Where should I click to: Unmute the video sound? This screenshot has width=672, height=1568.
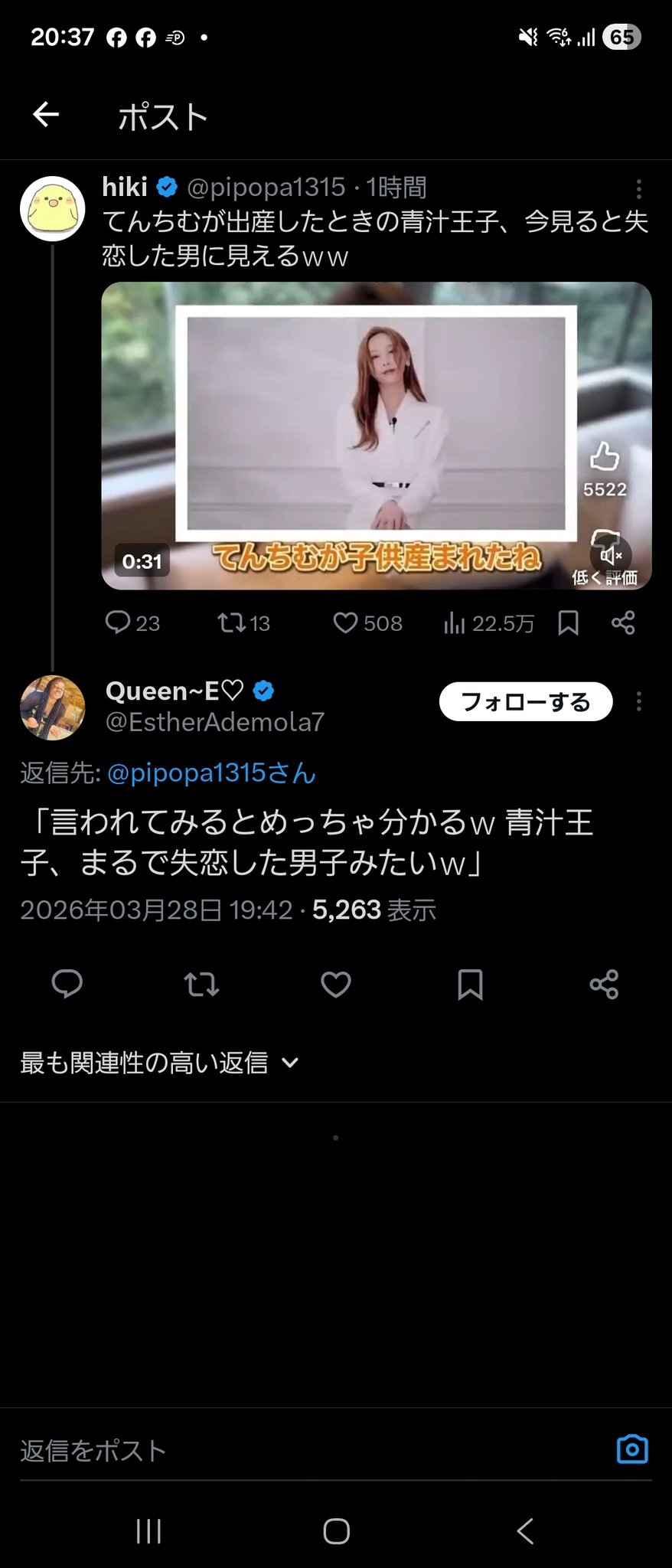611,554
